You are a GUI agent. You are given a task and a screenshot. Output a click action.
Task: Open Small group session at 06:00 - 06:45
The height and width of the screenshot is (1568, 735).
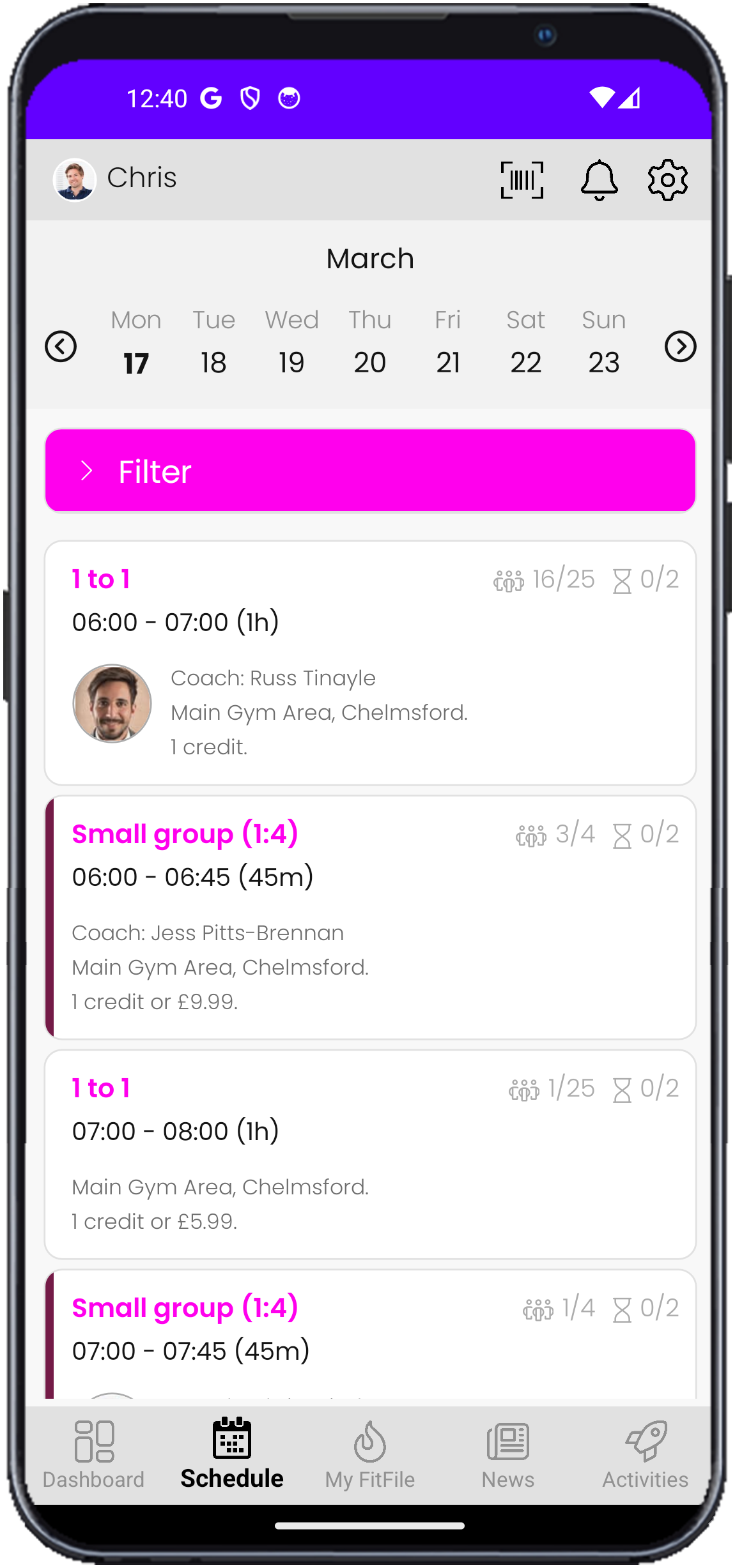pos(370,917)
